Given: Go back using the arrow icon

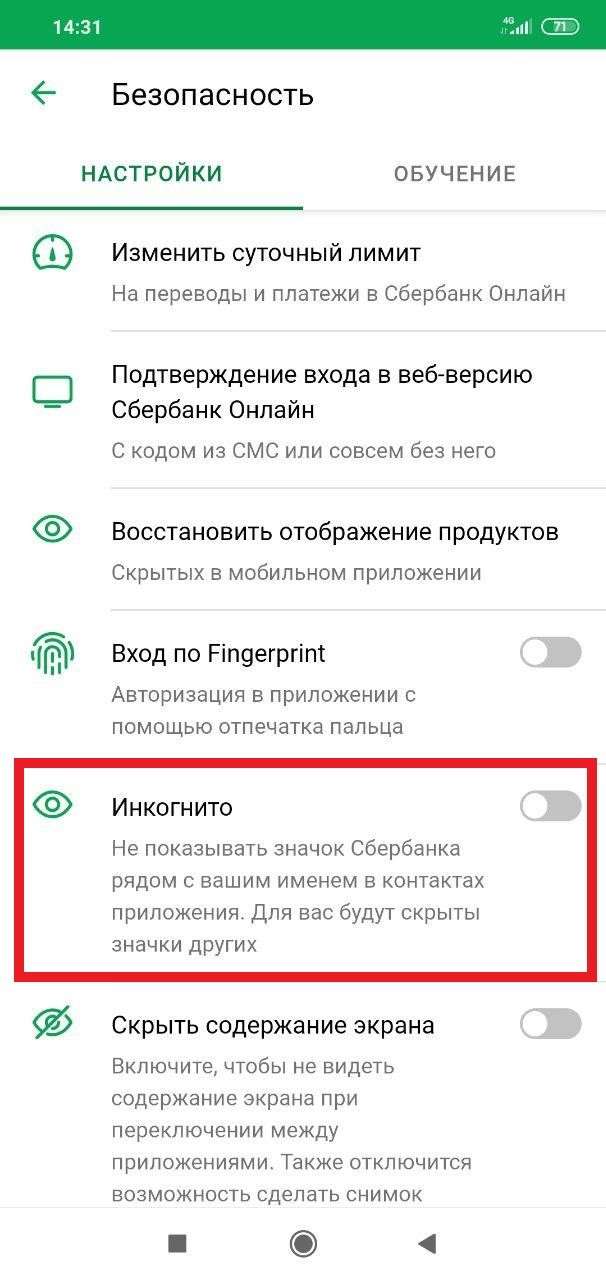Looking at the screenshot, I should pos(44,94).
